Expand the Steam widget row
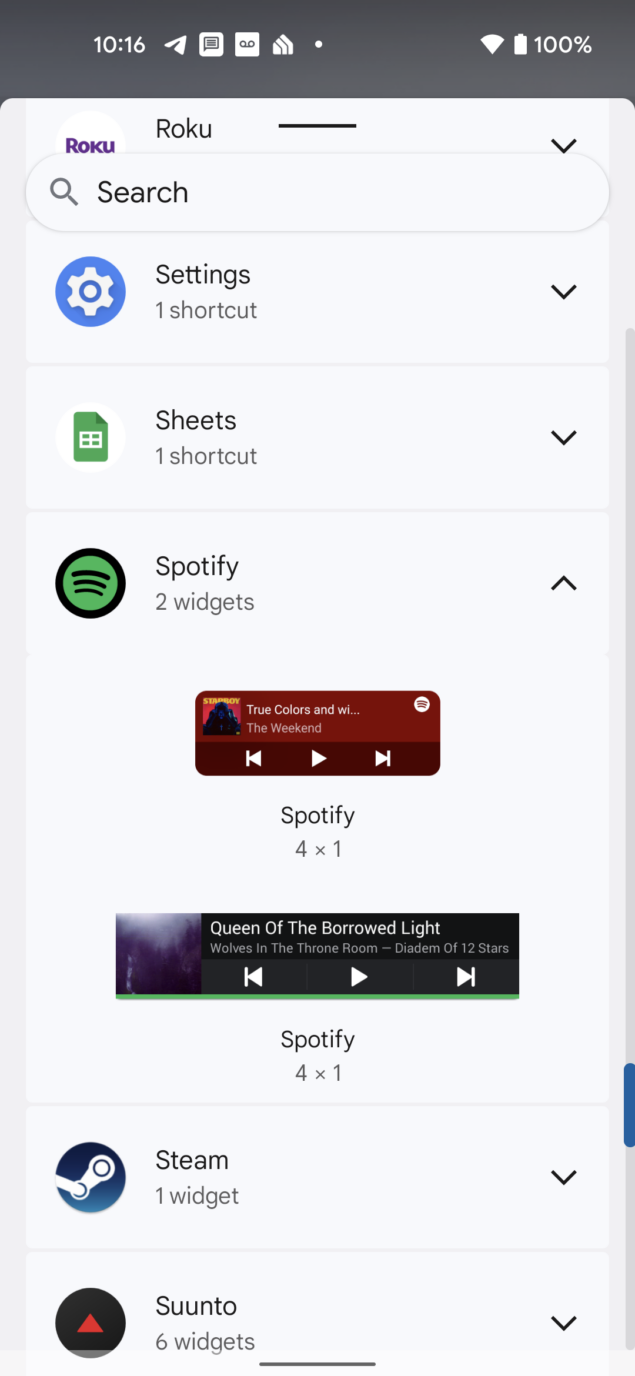 click(x=563, y=1177)
